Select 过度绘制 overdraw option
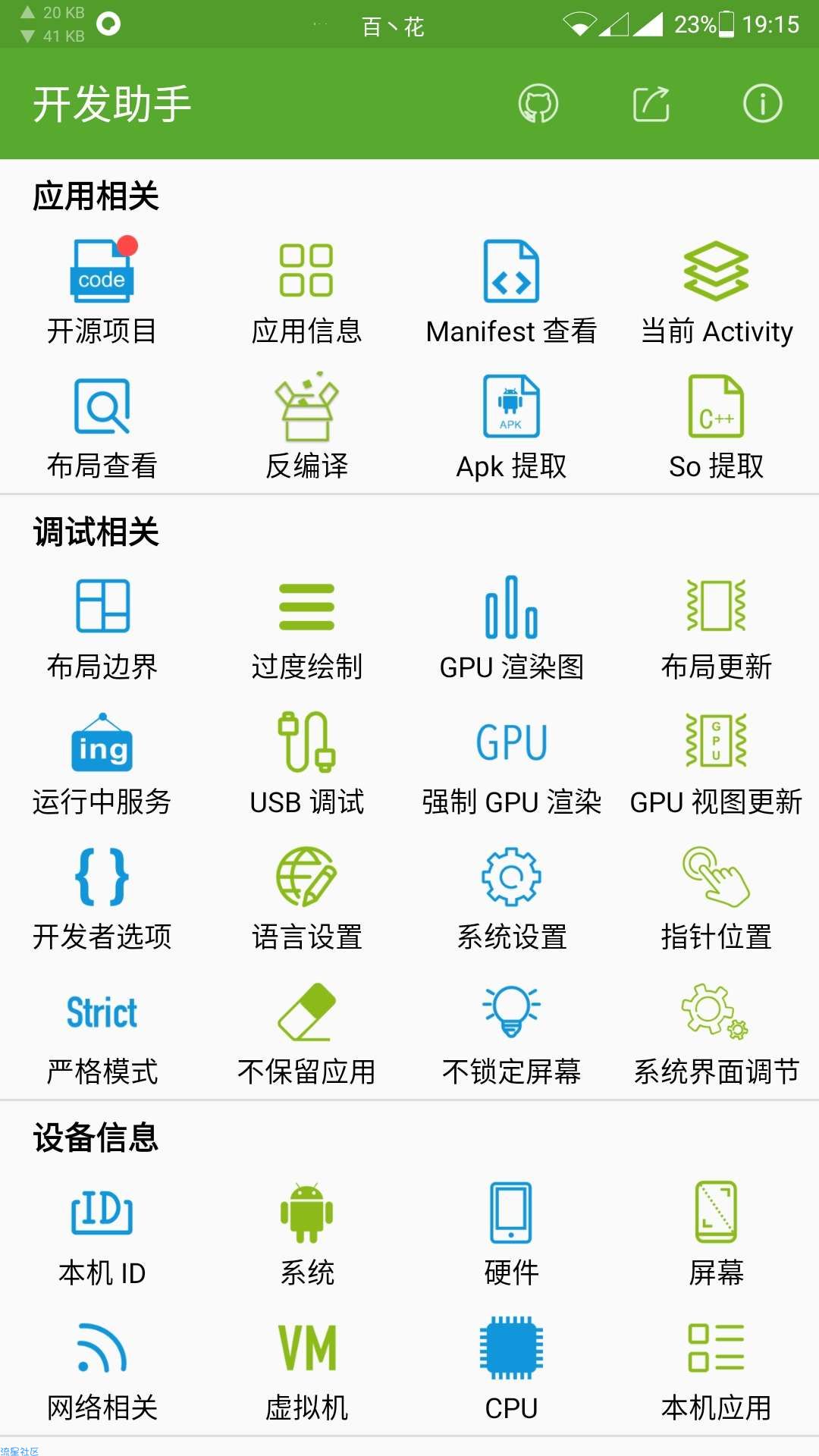819x1456 pixels. tap(307, 629)
